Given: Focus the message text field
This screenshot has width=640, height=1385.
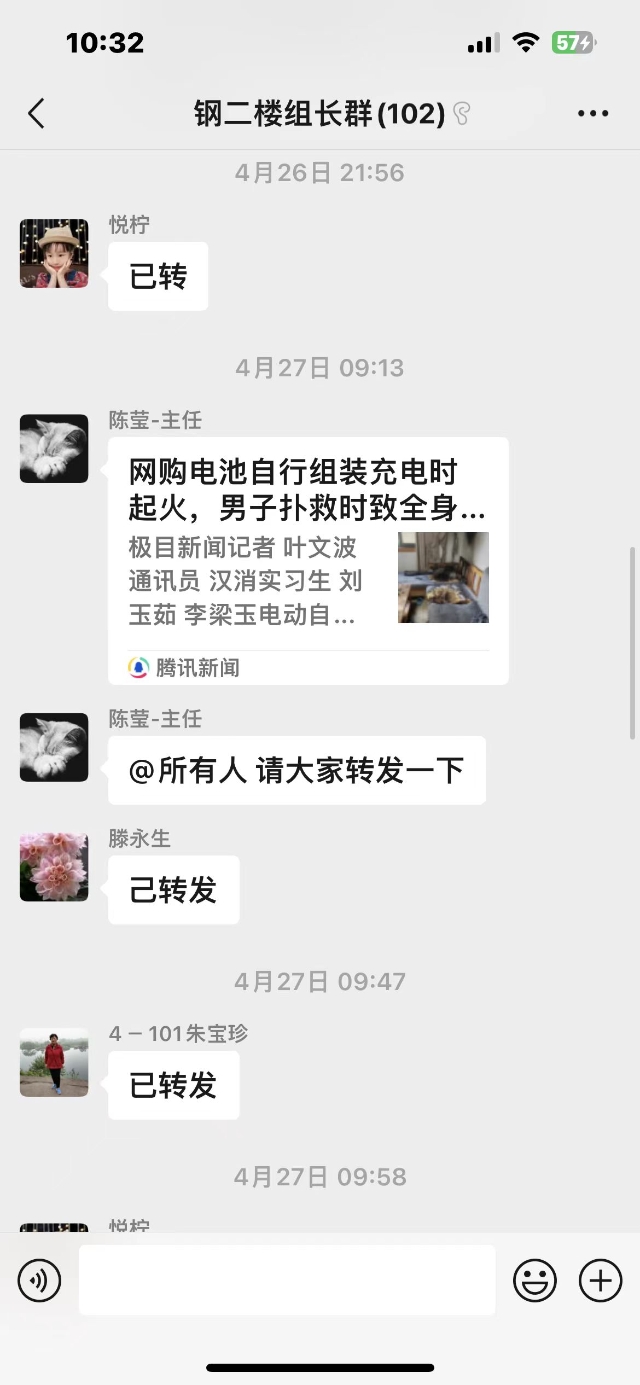Looking at the screenshot, I should [x=287, y=1280].
